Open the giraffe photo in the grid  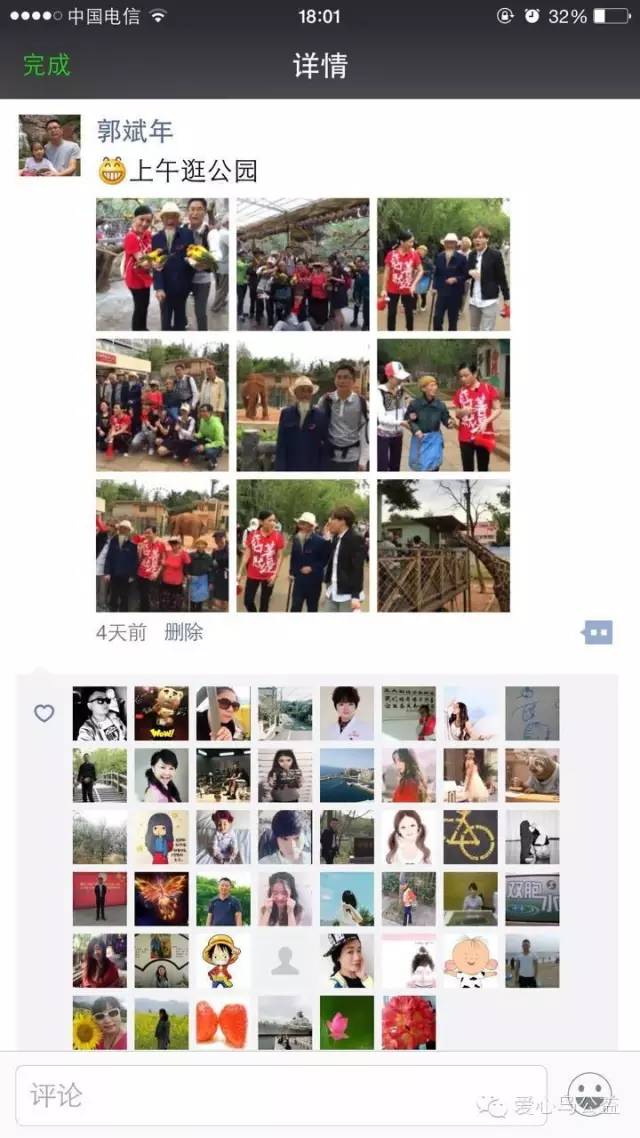443,546
